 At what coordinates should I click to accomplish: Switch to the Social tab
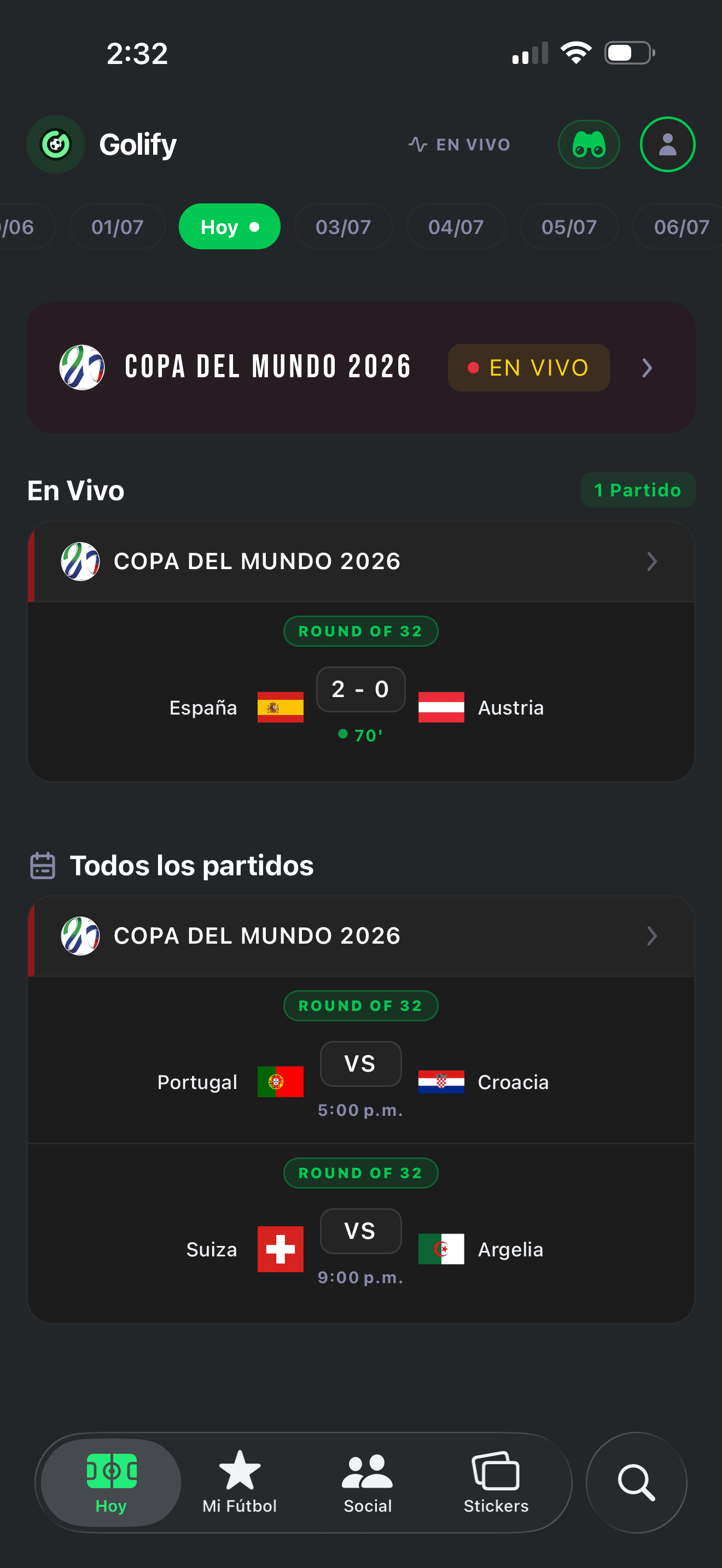click(x=368, y=1482)
